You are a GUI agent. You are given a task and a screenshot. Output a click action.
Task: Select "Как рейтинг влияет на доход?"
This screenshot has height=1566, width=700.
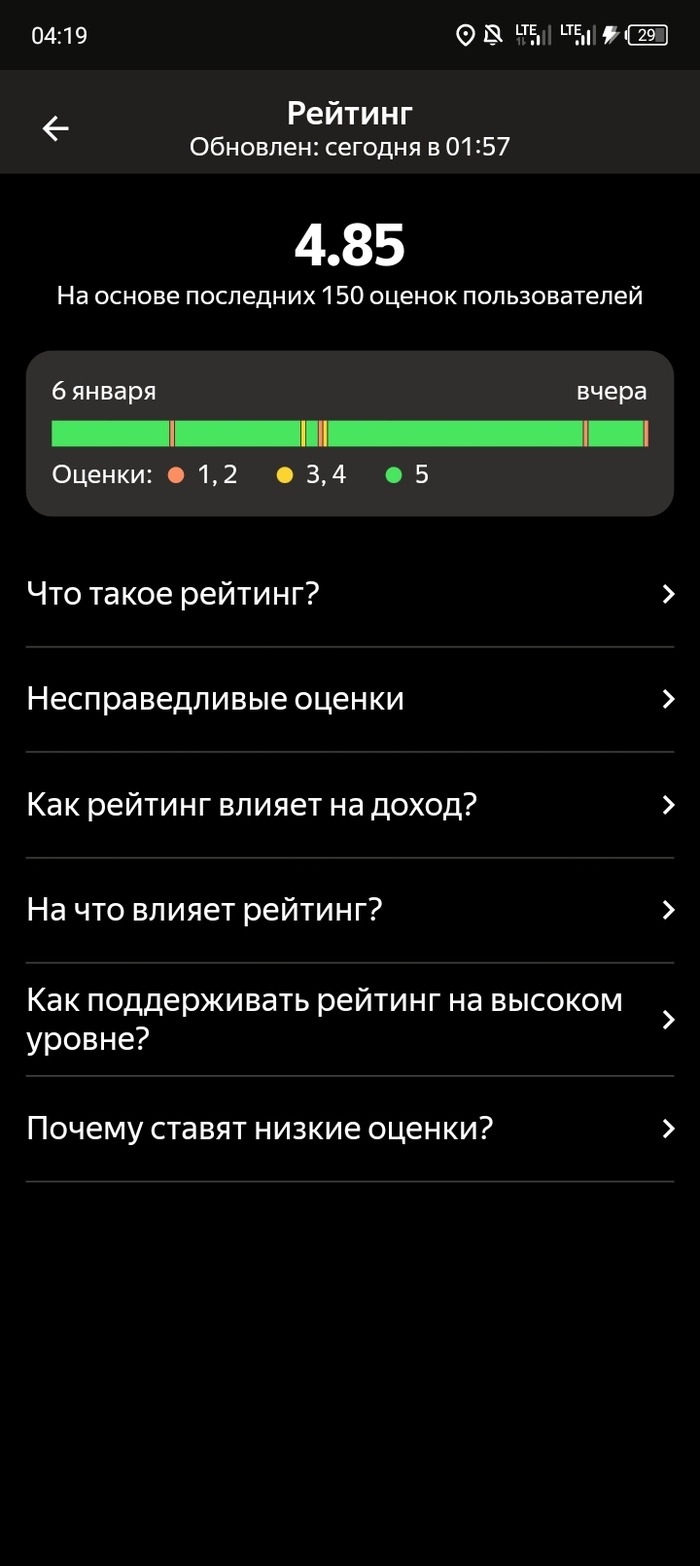(350, 804)
